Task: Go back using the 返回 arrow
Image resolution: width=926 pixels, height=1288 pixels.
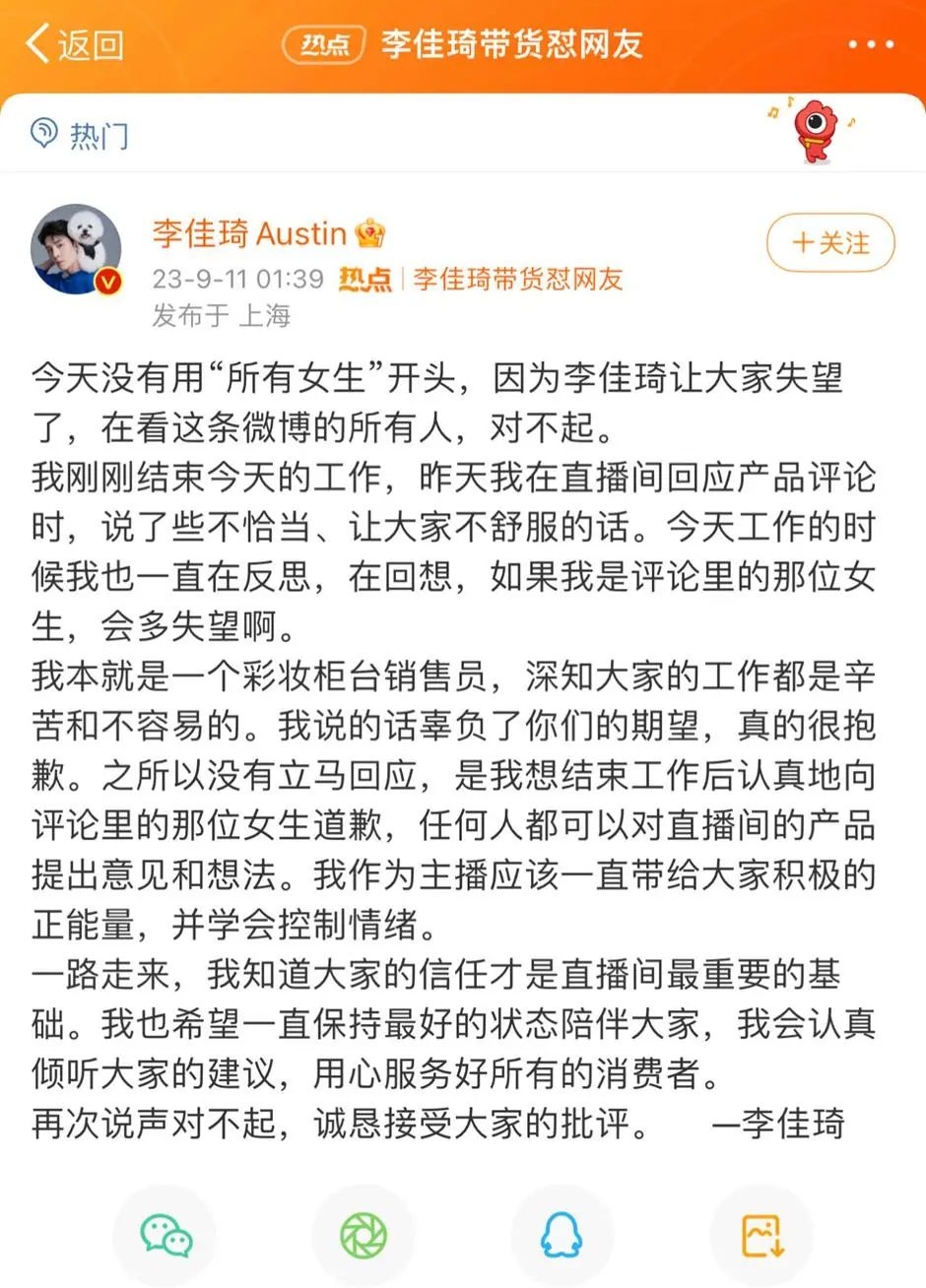Action: point(74,44)
